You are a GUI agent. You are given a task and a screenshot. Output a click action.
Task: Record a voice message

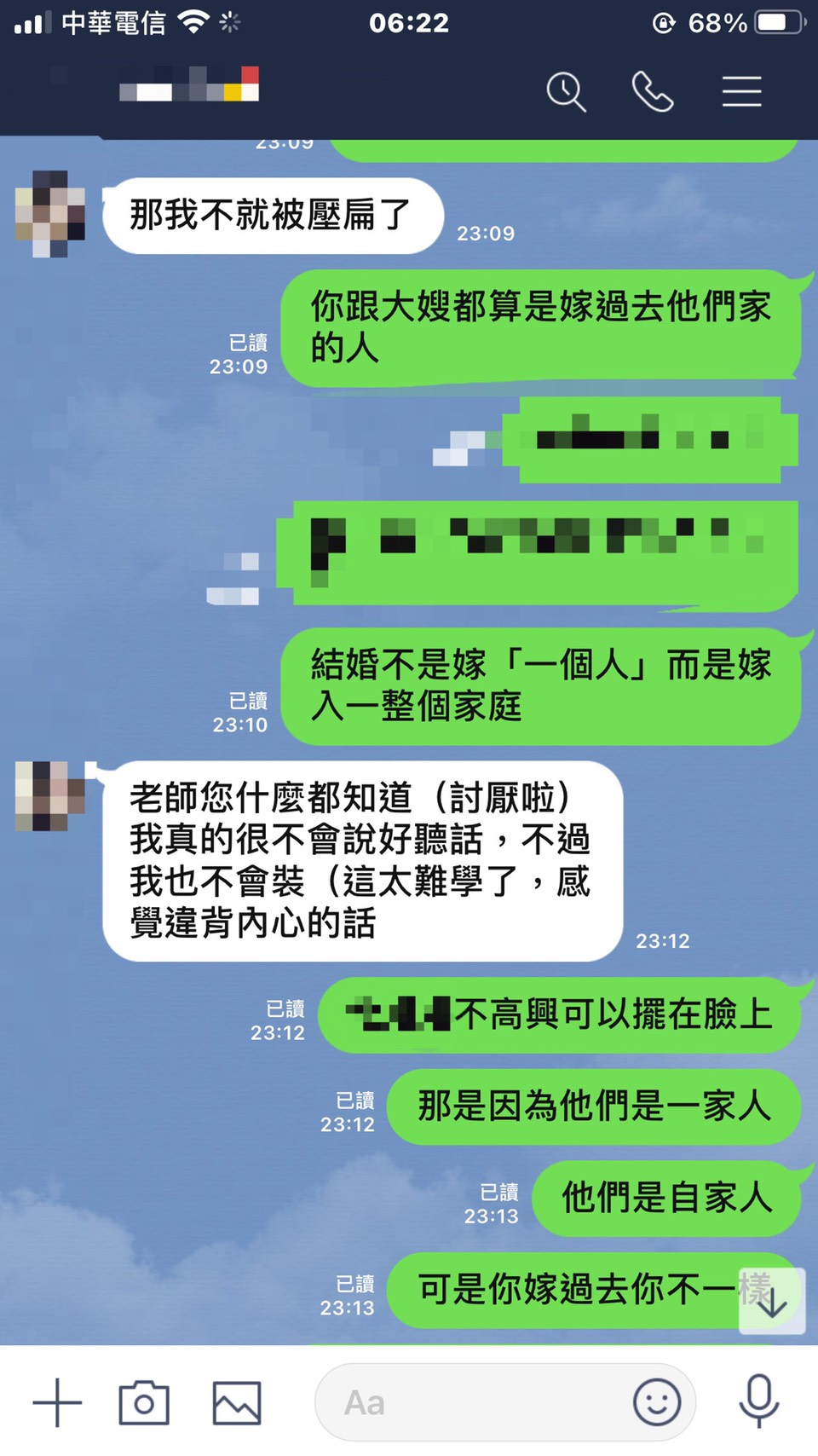pyautogui.click(x=758, y=1401)
